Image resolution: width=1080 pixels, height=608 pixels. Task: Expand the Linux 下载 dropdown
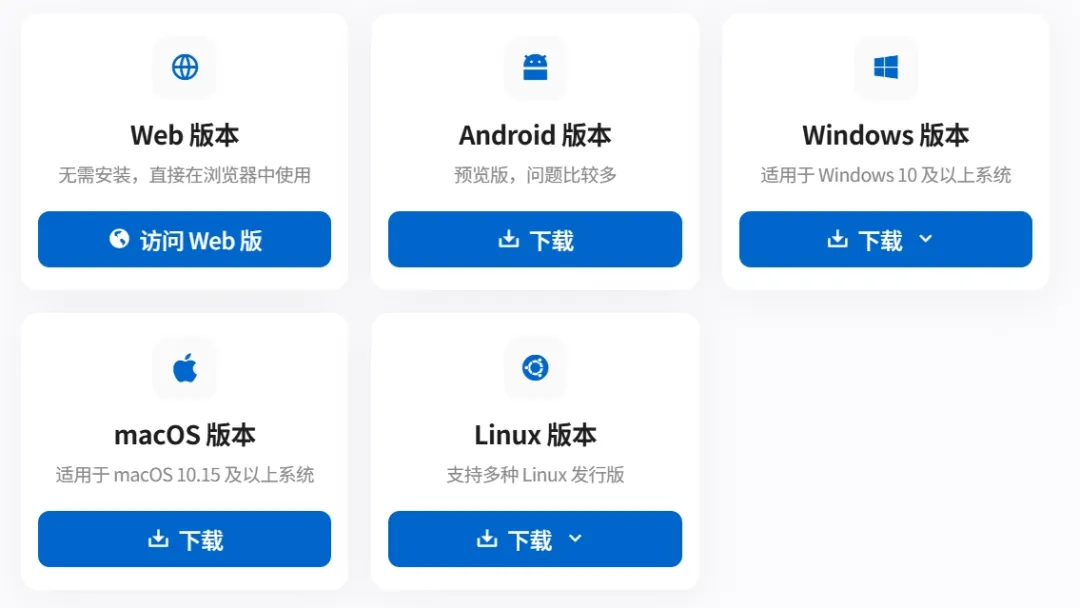pos(575,539)
